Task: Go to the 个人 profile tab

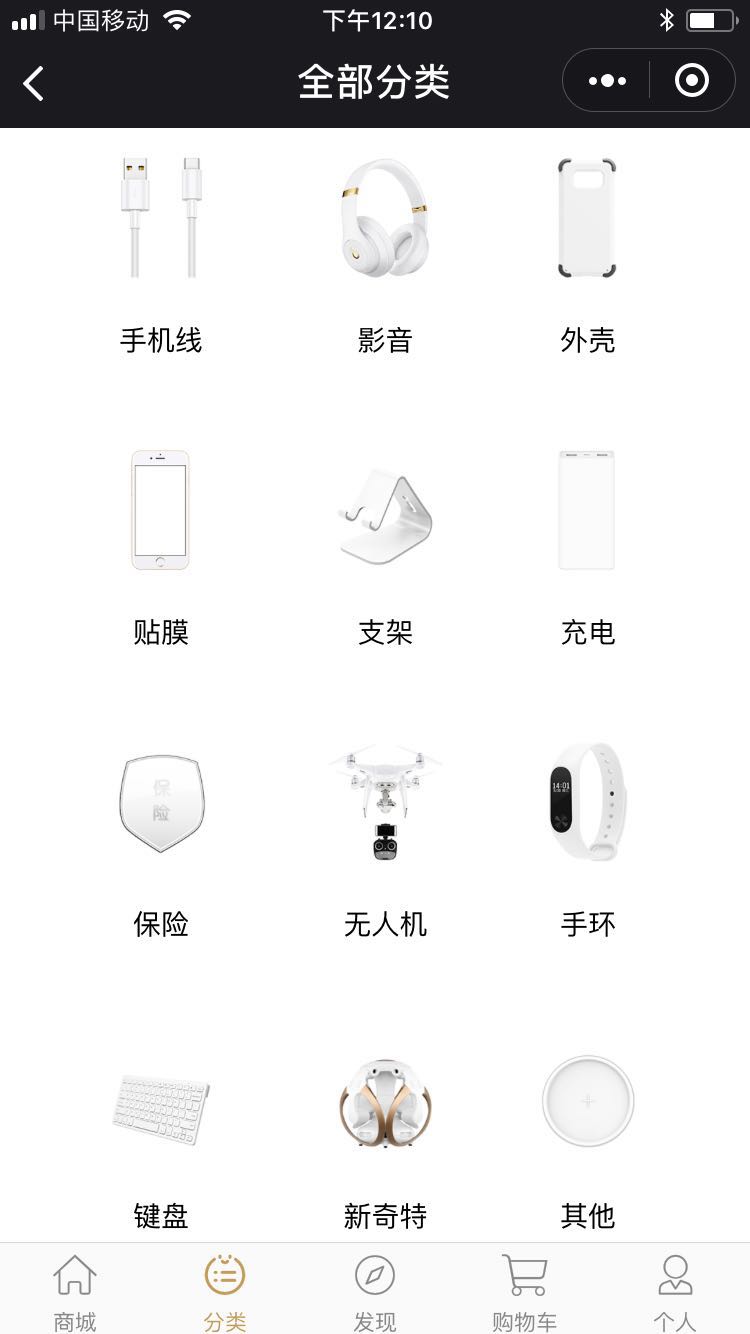Action: coord(675,1290)
